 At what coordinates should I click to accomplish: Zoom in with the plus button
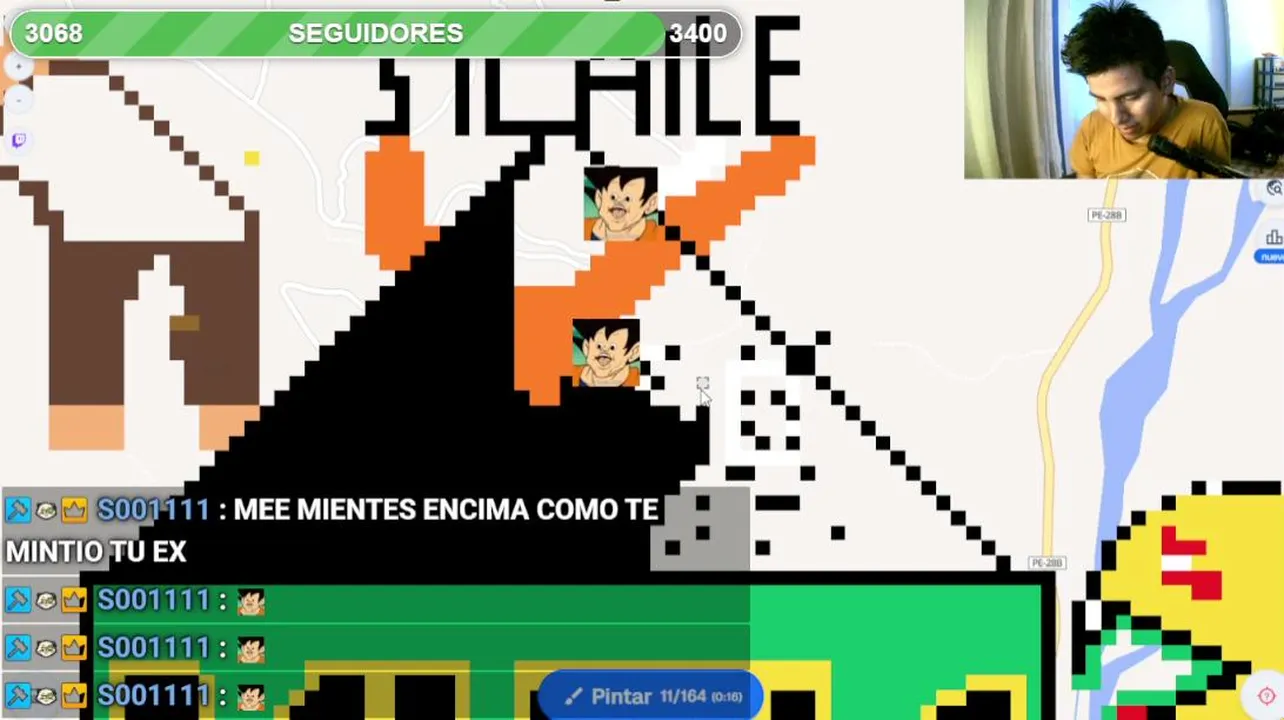tap(19, 67)
